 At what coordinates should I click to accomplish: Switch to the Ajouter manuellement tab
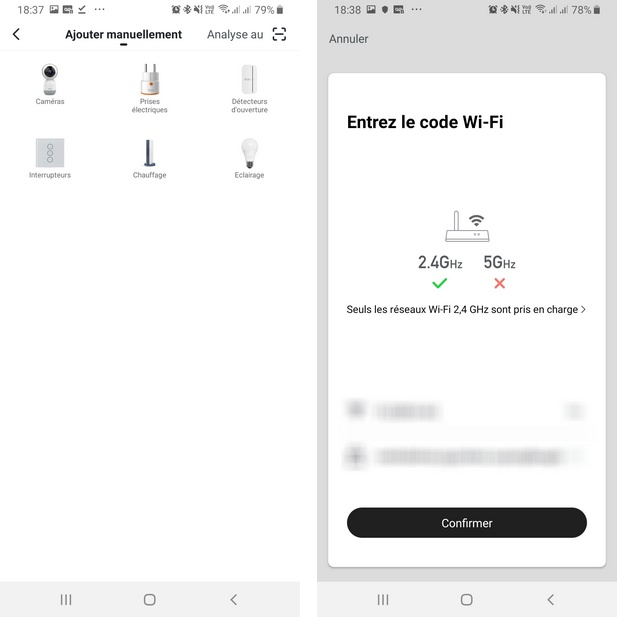pyautogui.click(x=123, y=34)
